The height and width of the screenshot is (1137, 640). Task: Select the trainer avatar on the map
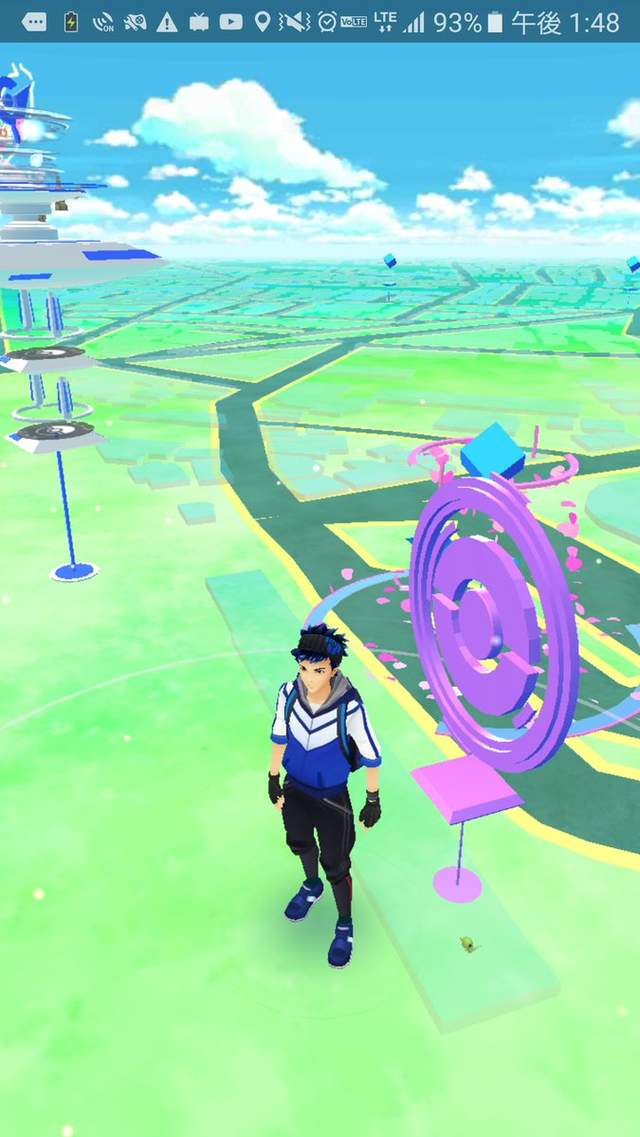click(x=322, y=780)
